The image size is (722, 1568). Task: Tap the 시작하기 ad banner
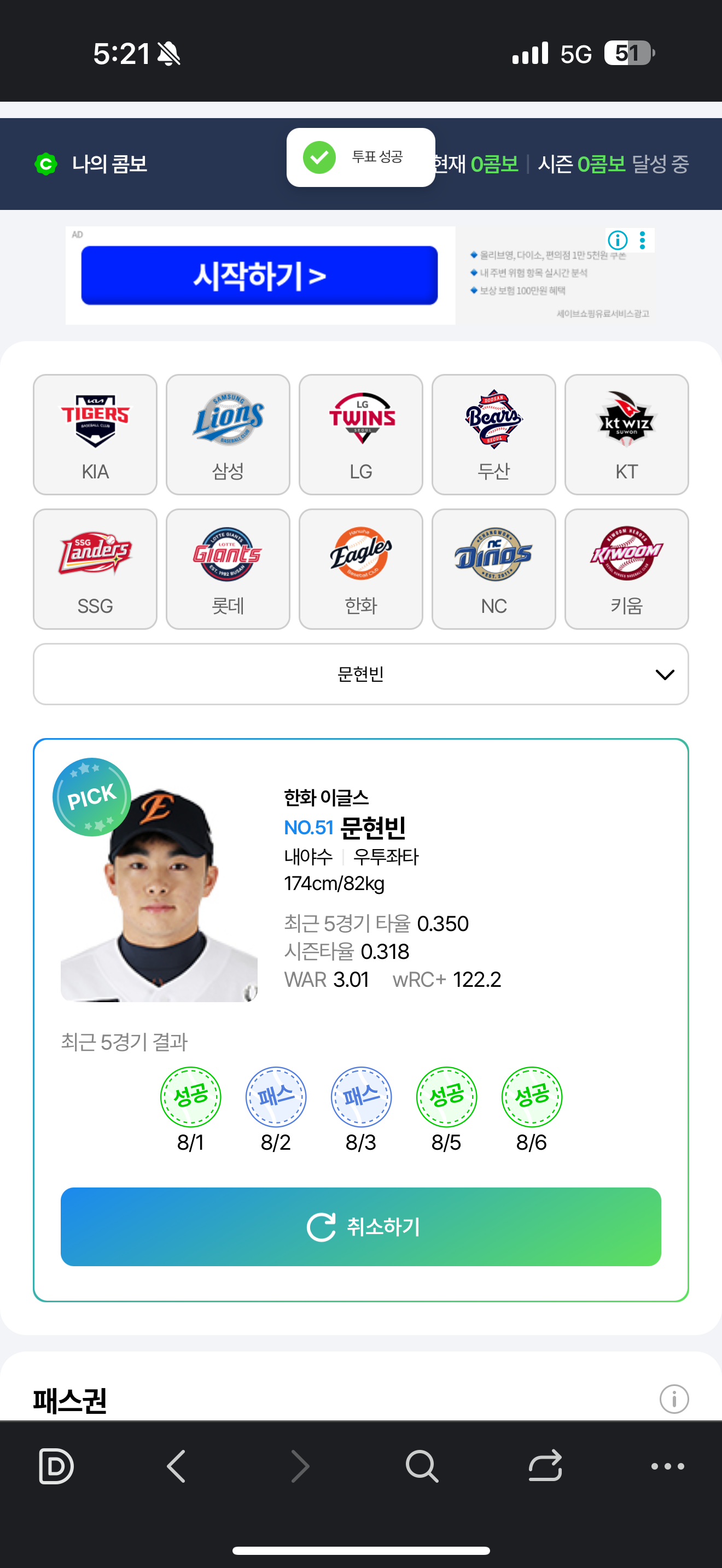(259, 275)
